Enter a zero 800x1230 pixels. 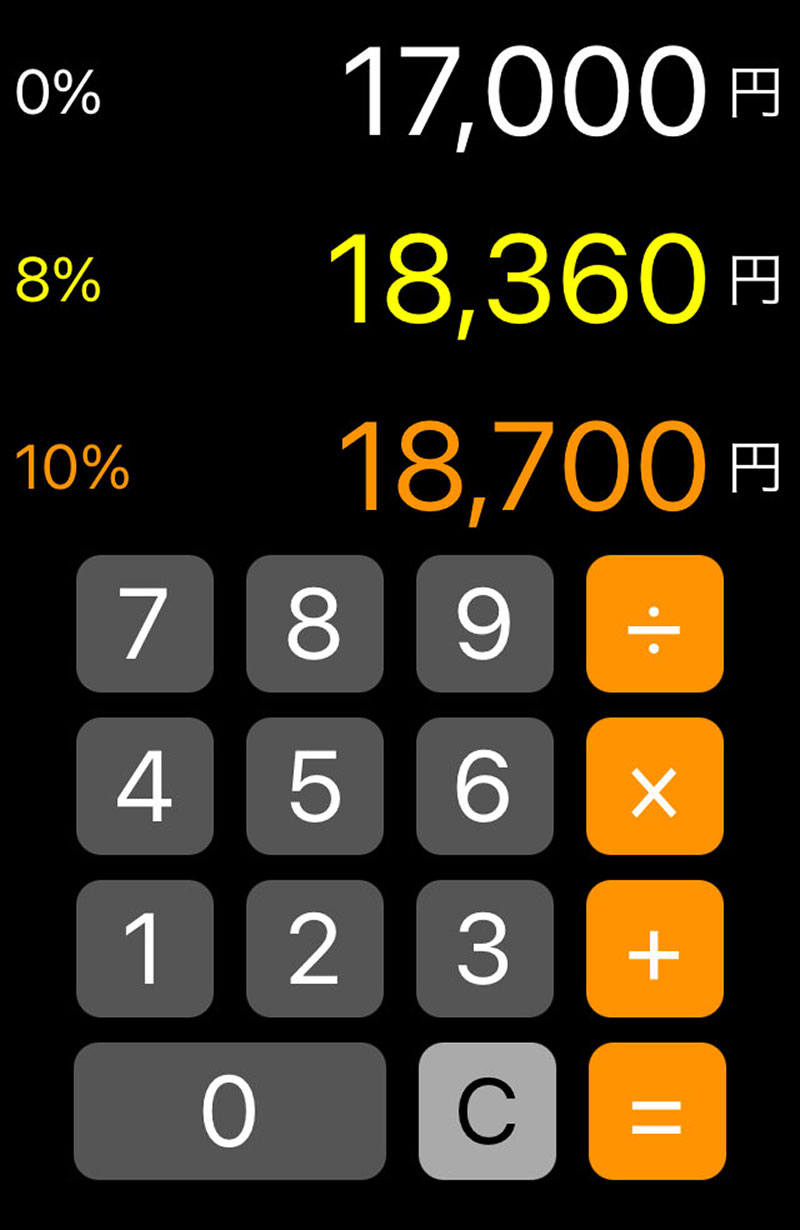[x=230, y=1111]
